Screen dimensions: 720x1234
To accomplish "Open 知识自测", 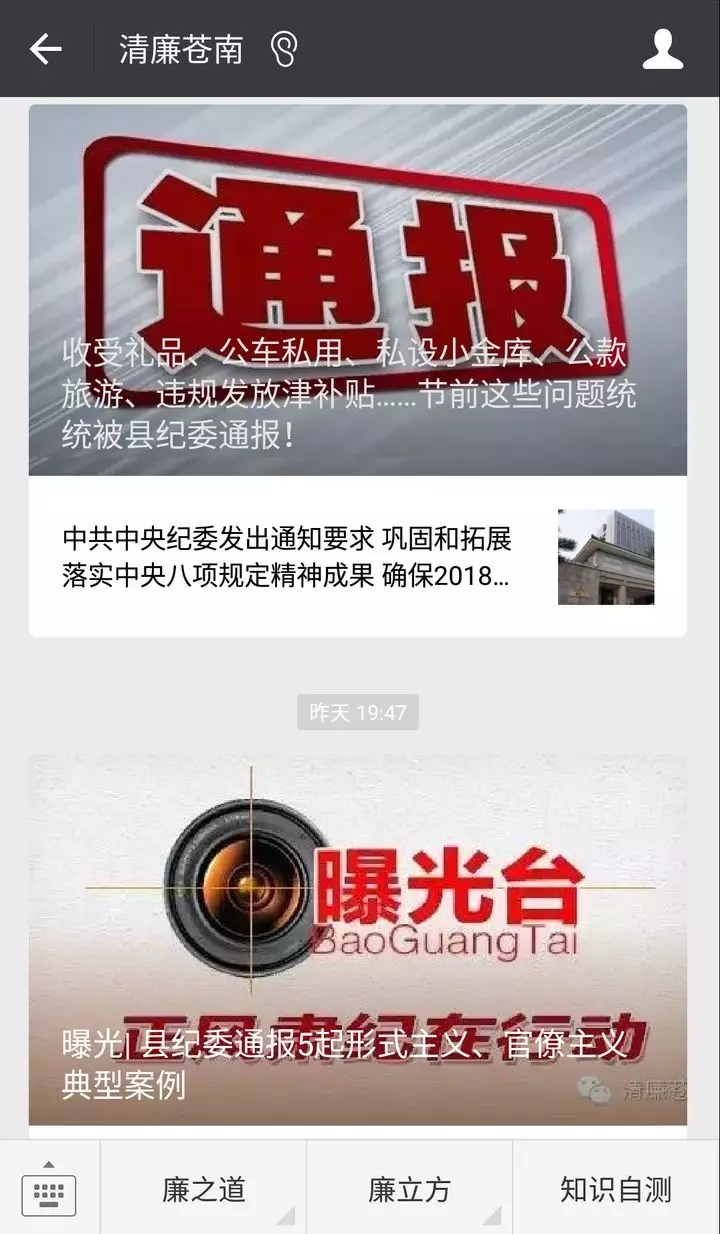I will click(616, 1189).
